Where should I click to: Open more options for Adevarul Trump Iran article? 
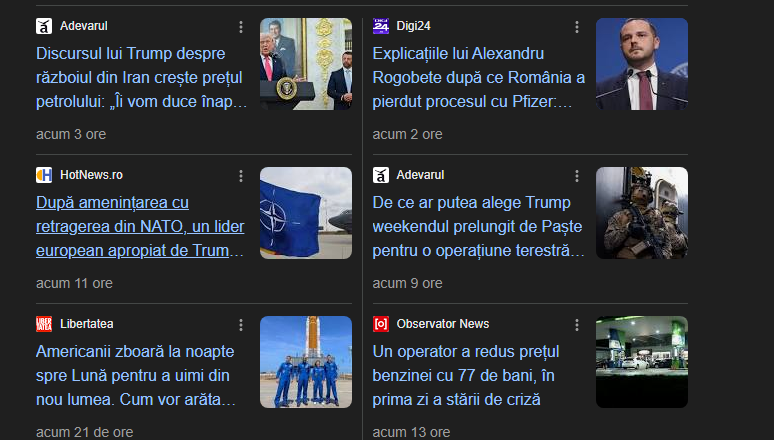click(241, 27)
